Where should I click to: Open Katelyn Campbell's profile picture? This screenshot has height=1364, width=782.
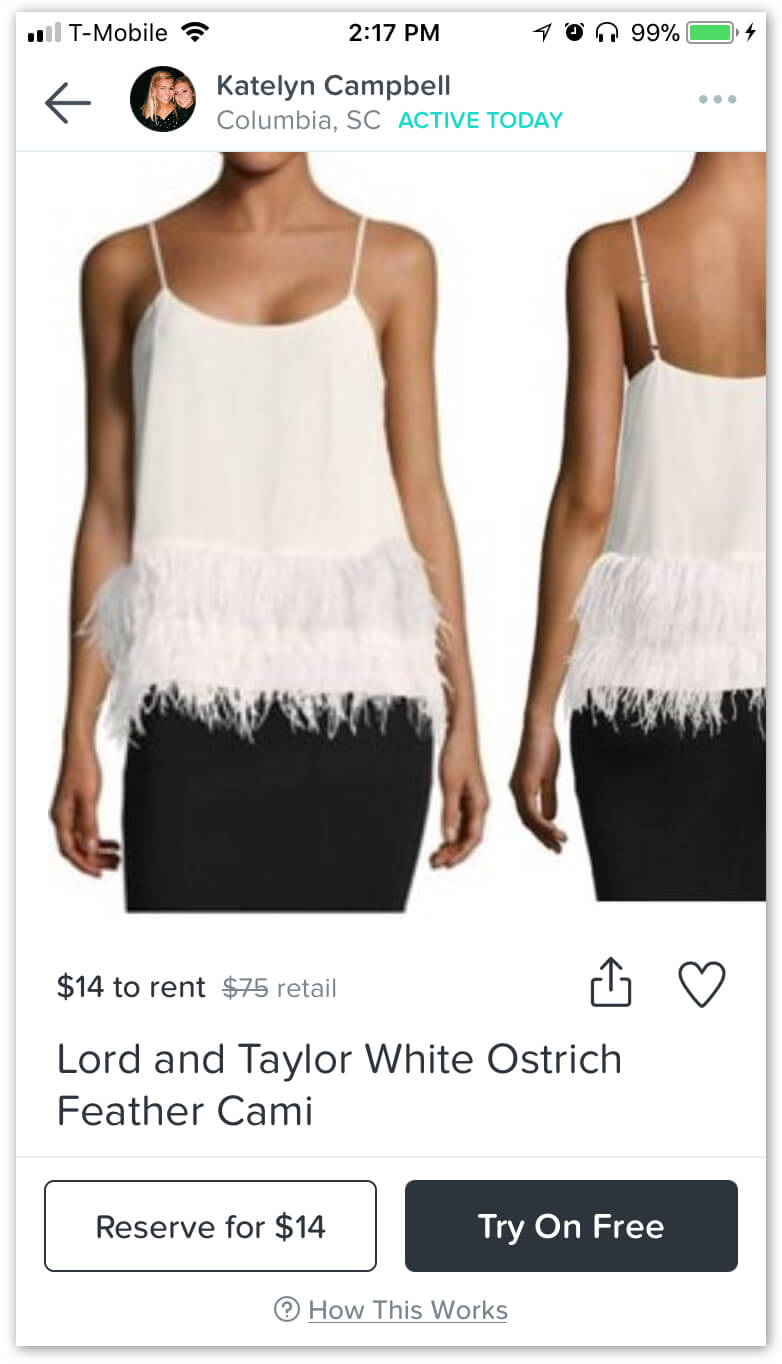(162, 100)
